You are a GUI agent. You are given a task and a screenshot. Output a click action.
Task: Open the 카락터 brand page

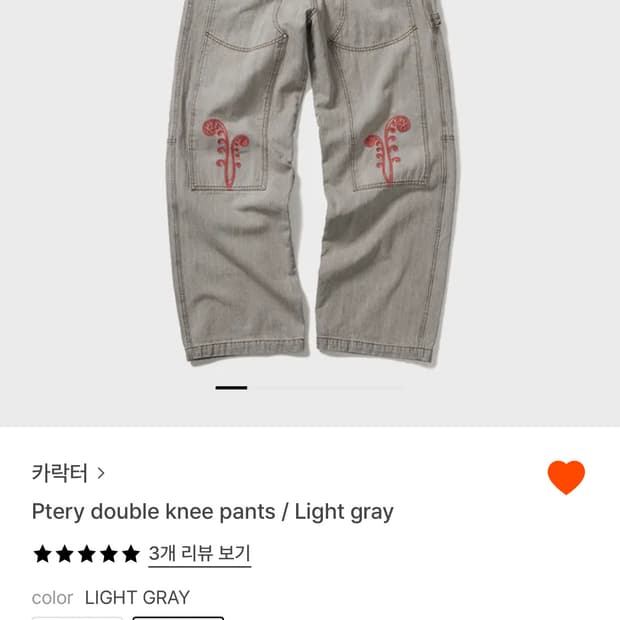coord(68,473)
